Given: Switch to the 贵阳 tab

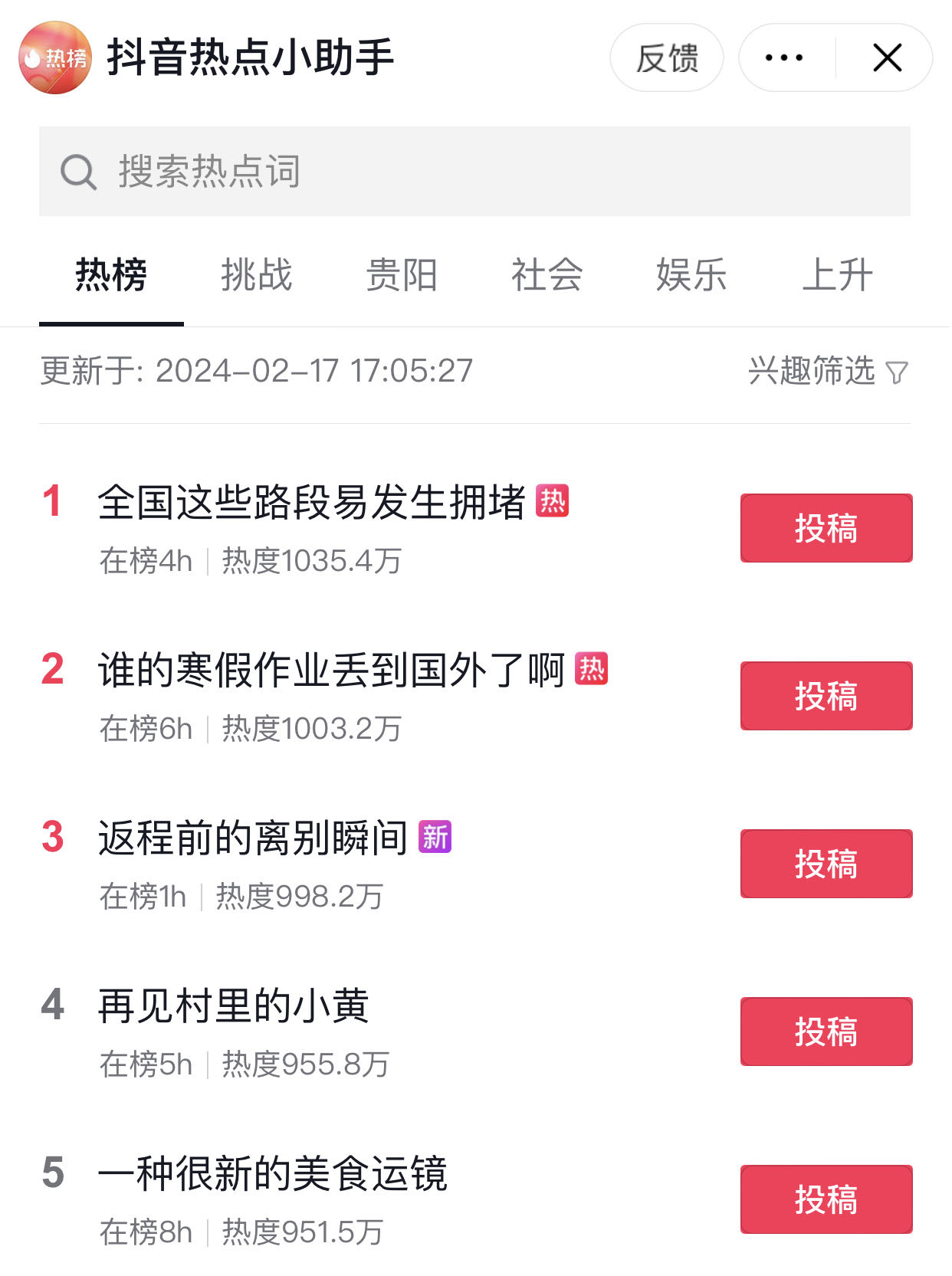Looking at the screenshot, I should click(402, 275).
